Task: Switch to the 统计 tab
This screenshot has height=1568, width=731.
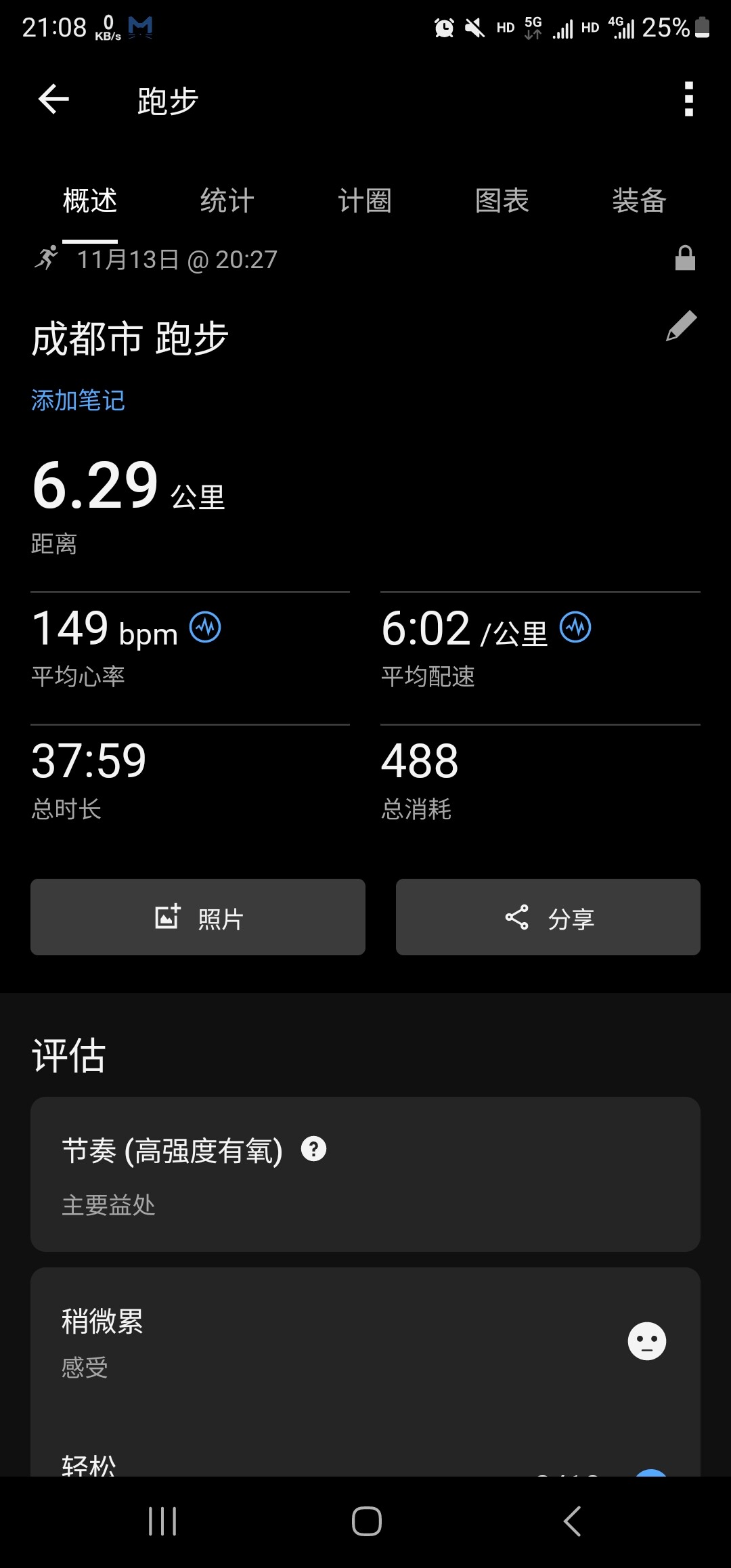Action: 227,201
